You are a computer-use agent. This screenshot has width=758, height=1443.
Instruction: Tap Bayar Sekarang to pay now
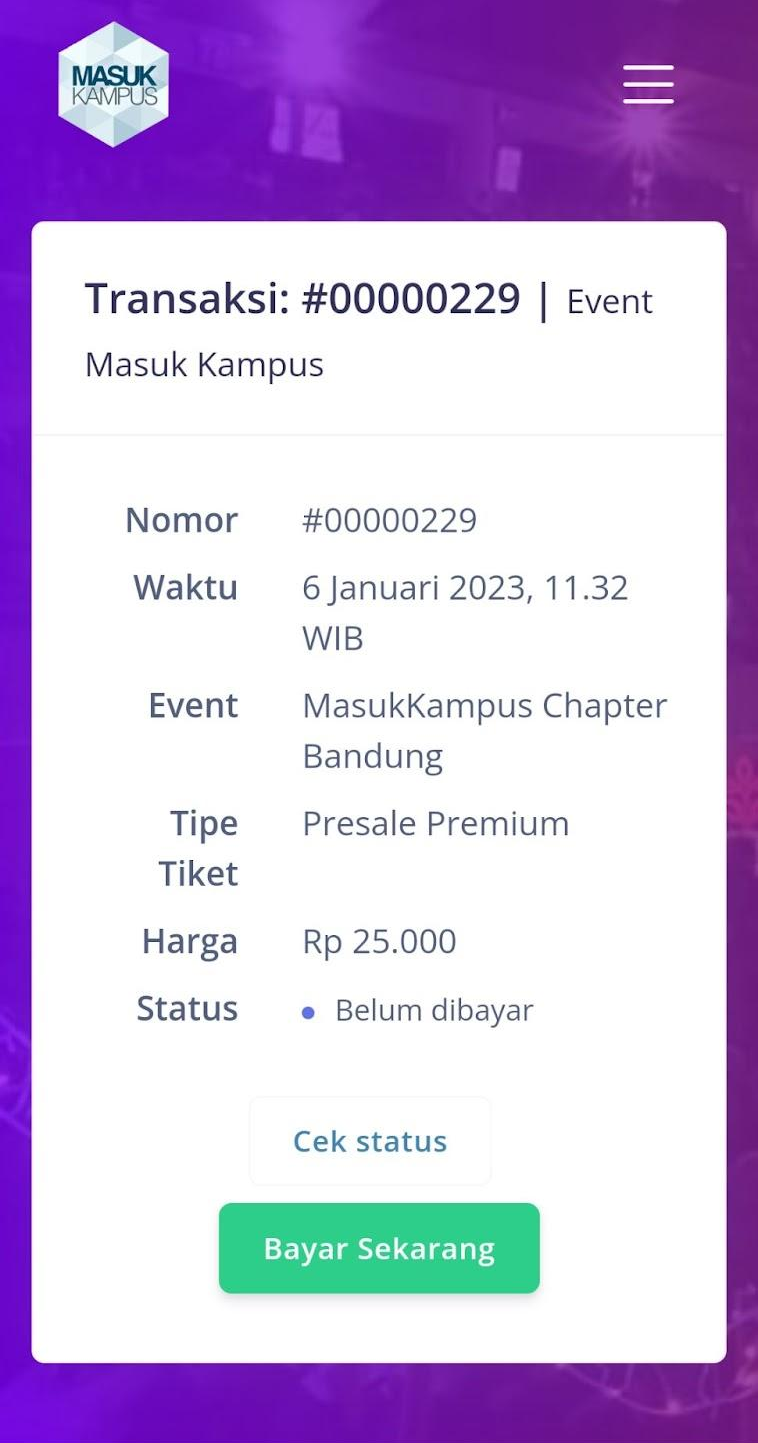pyautogui.click(x=379, y=1248)
